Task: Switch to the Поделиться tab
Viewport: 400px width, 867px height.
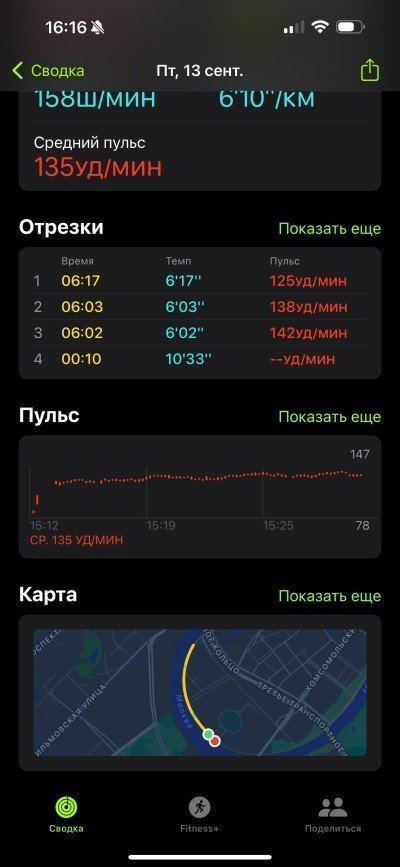Action: (333, 814)
